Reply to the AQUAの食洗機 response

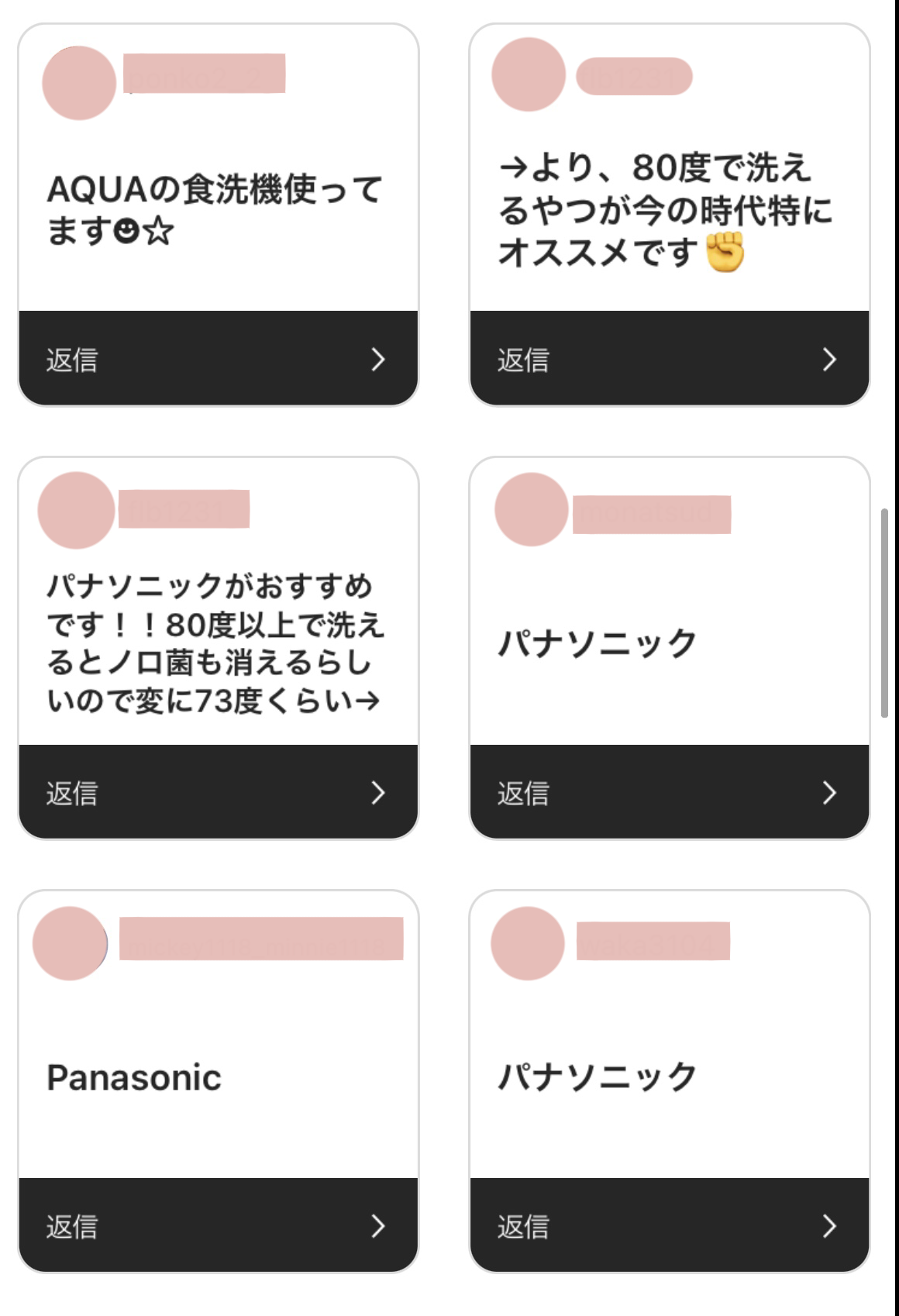coord(218,359)
